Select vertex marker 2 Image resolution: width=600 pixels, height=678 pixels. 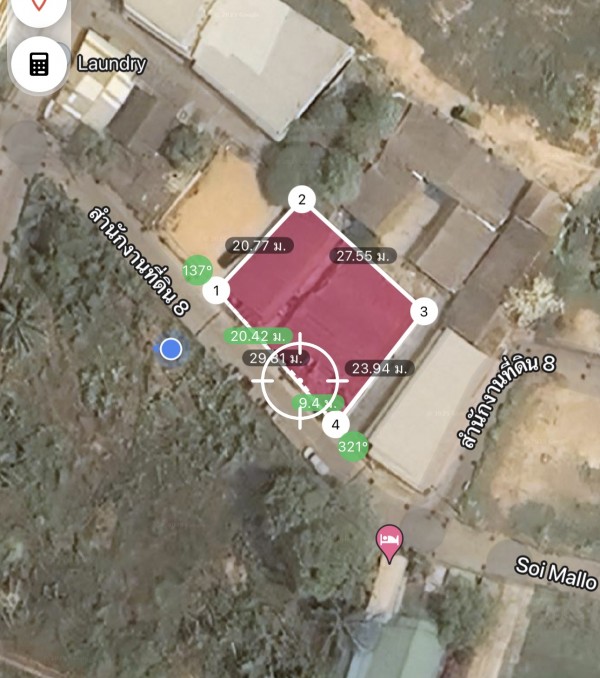click(302, 199)
